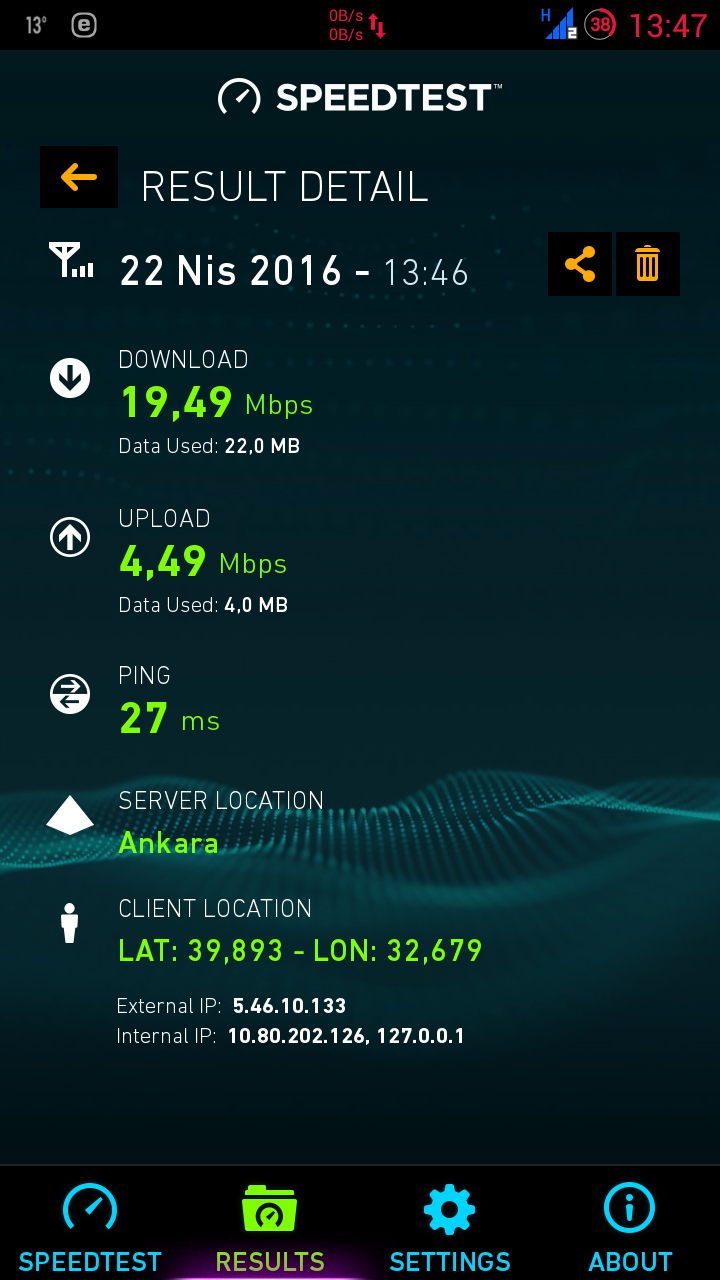Go back using the orange arrow
This screenshot has height=1280, width=720.
tap(79, 177)
